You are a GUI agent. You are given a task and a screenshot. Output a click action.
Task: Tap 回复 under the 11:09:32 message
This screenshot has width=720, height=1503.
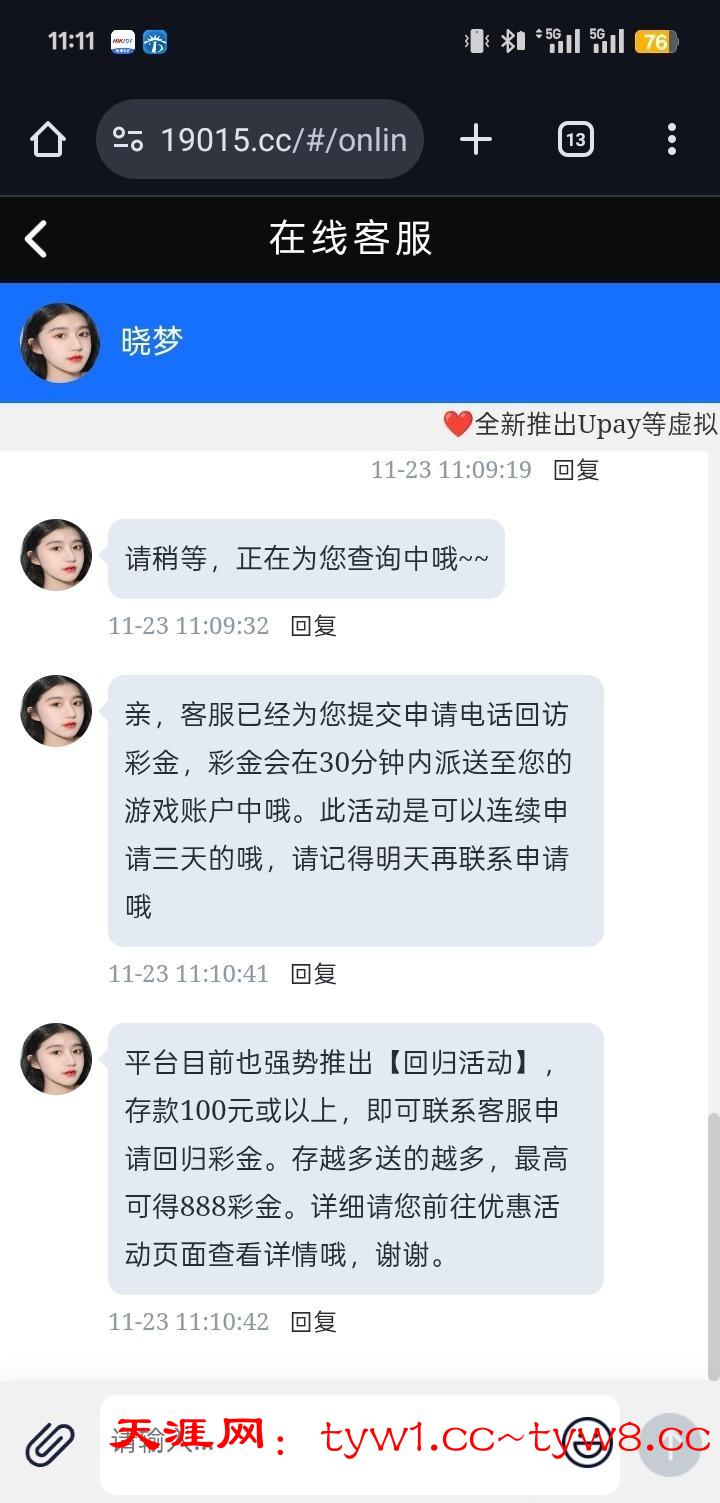coord(313,626)
